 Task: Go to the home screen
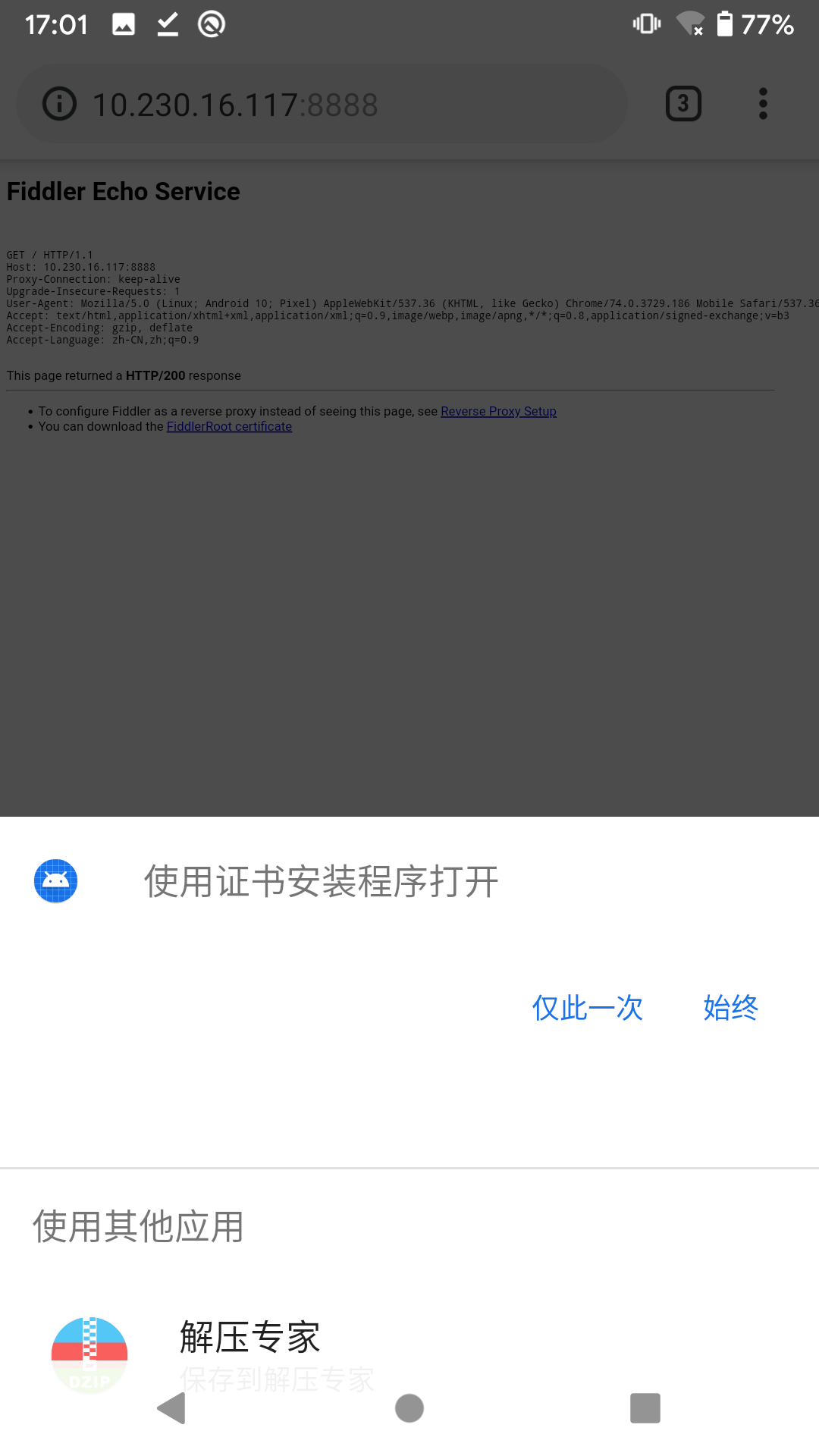pyautogui.click(x=409, y=1408)
